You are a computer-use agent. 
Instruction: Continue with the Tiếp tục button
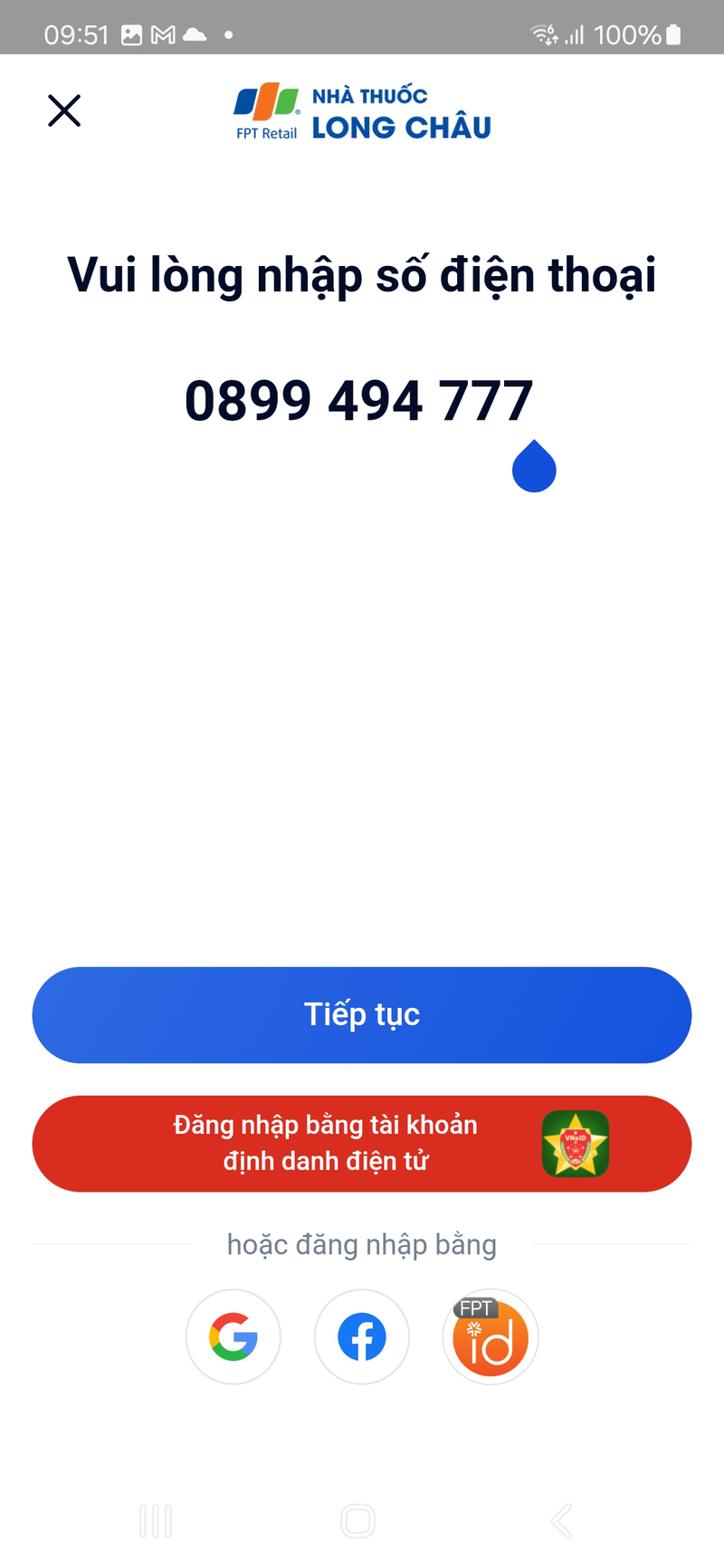[362, 1015]
